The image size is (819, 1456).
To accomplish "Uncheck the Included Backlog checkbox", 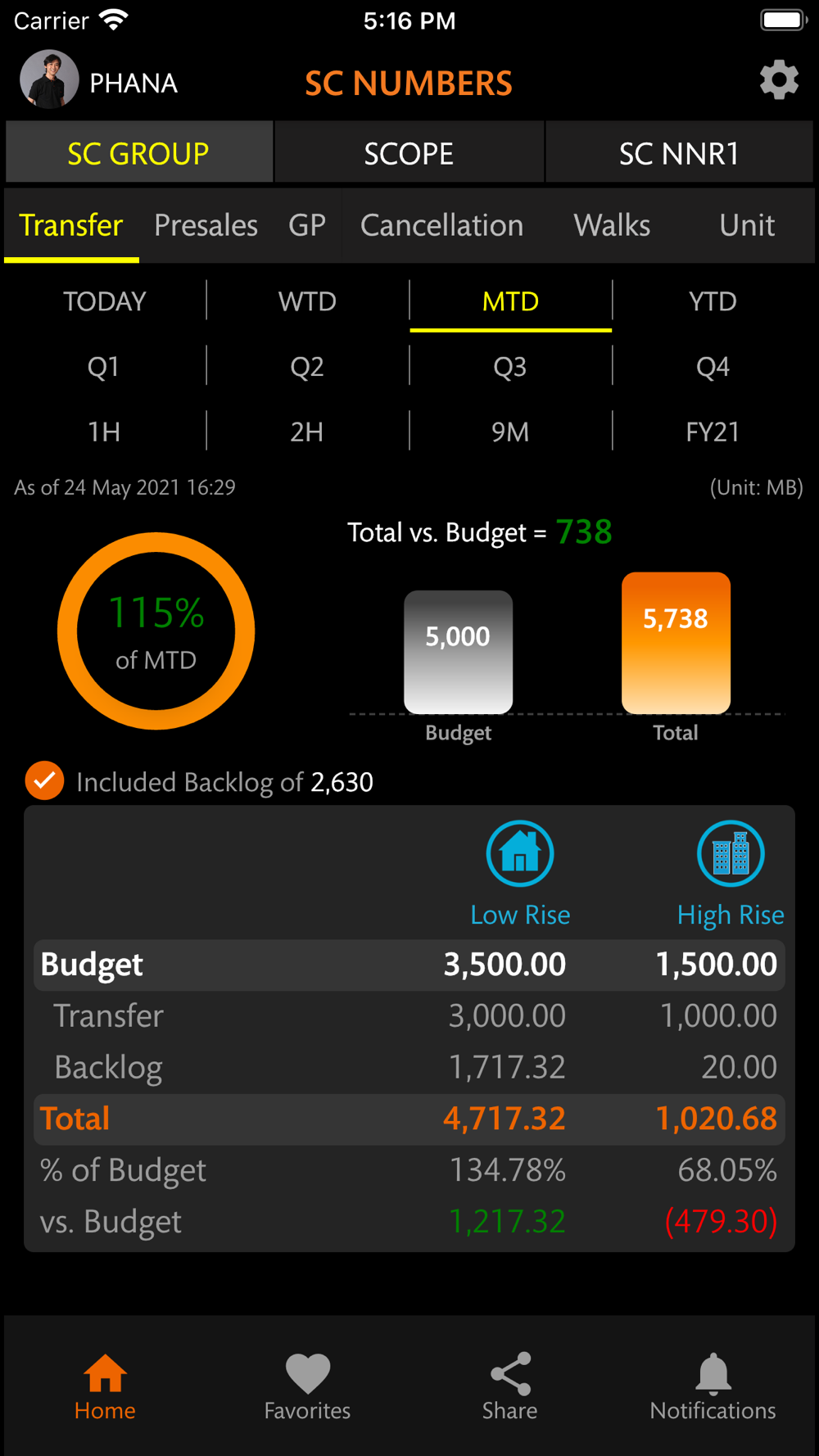I will click(x=45, y=780).
